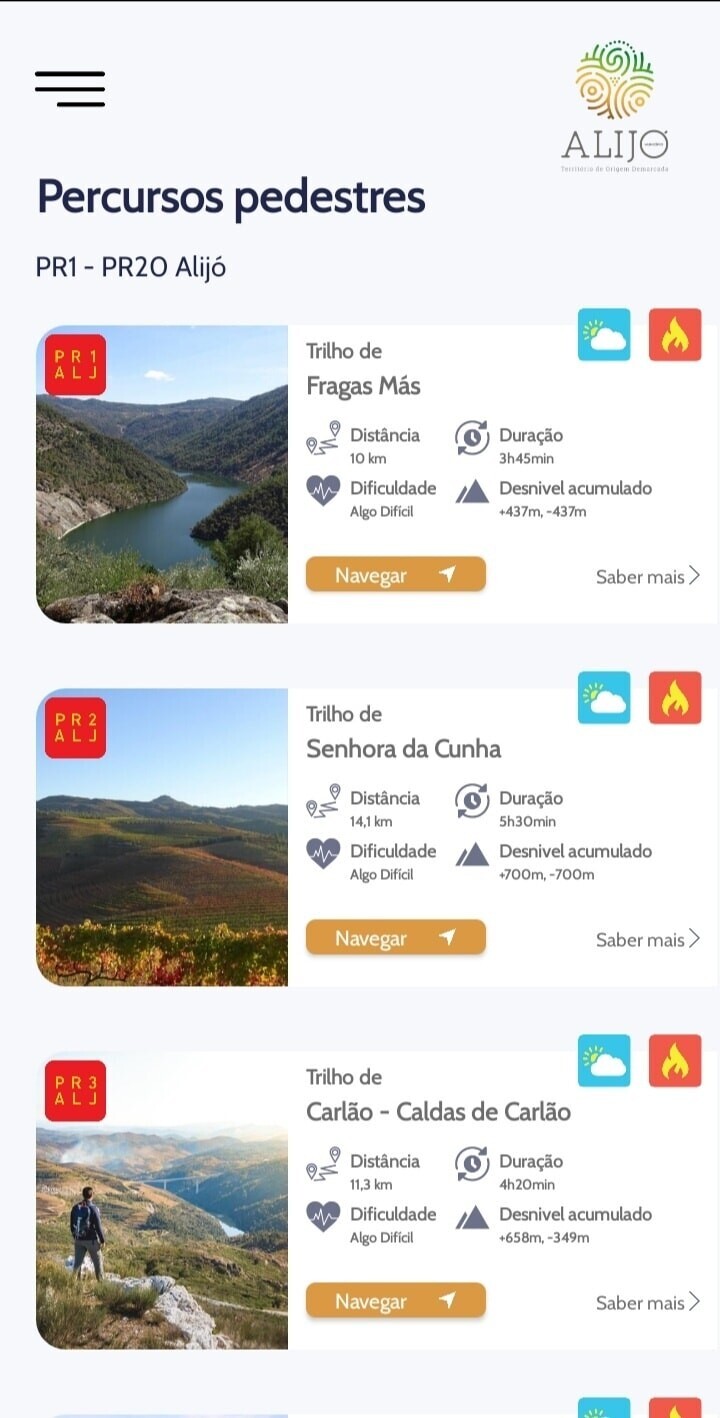Check weather for Fragas Más trail
This screenshot has height=1418, width=720.
pyautogui.click(x=604, y=335)
